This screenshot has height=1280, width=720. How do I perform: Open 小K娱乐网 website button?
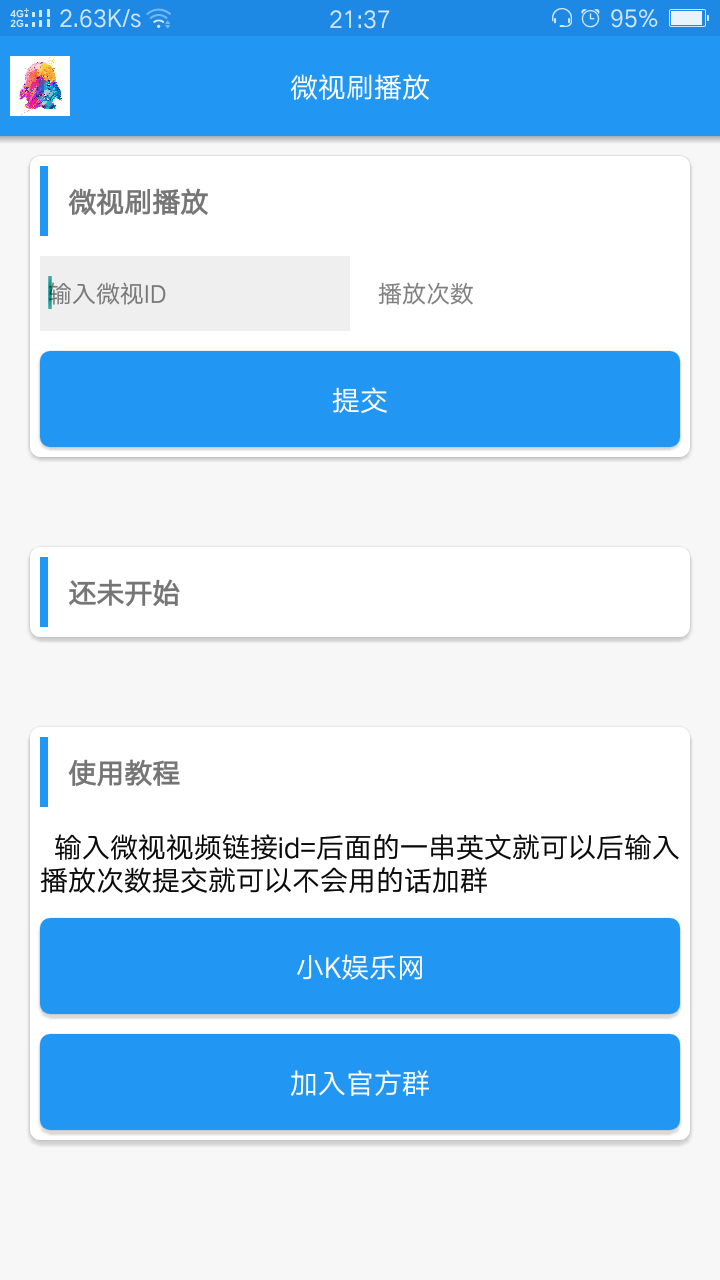[360, 967]
